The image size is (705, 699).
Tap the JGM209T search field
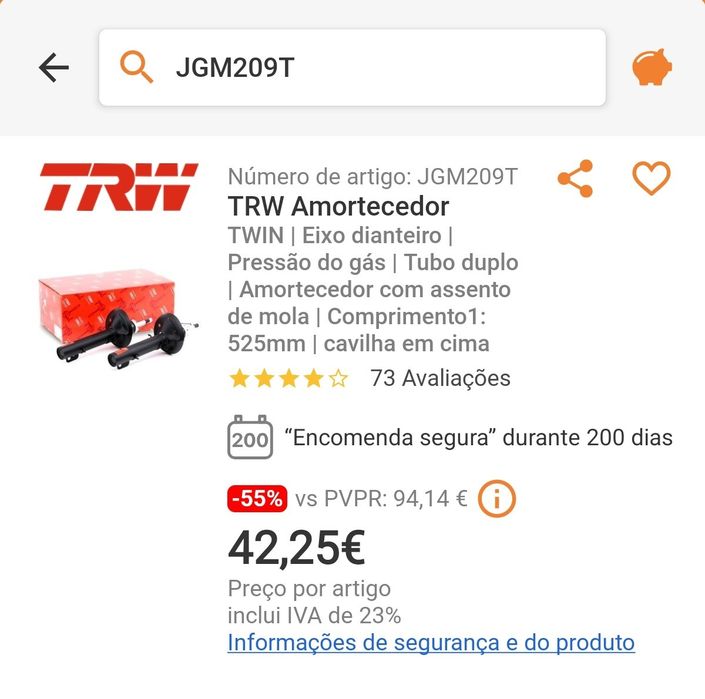(352, 68)
